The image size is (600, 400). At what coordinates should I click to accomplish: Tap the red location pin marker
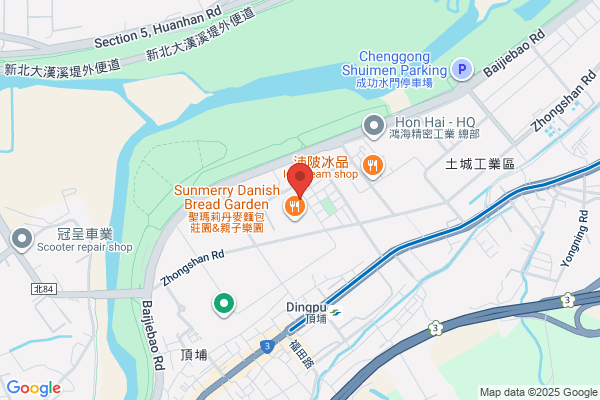pos(300,180)
